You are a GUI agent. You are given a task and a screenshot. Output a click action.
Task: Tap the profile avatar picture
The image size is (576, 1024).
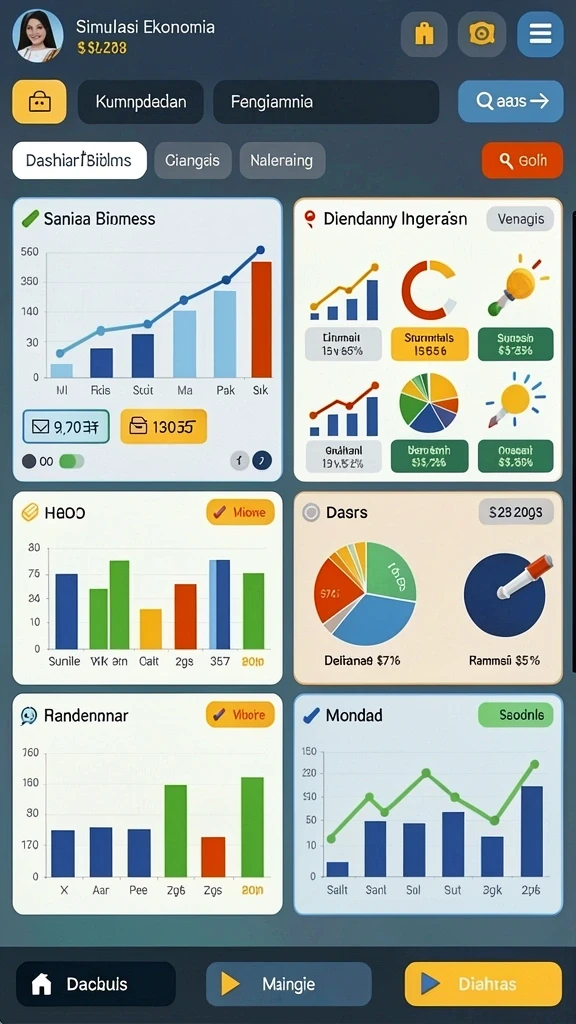38,35
